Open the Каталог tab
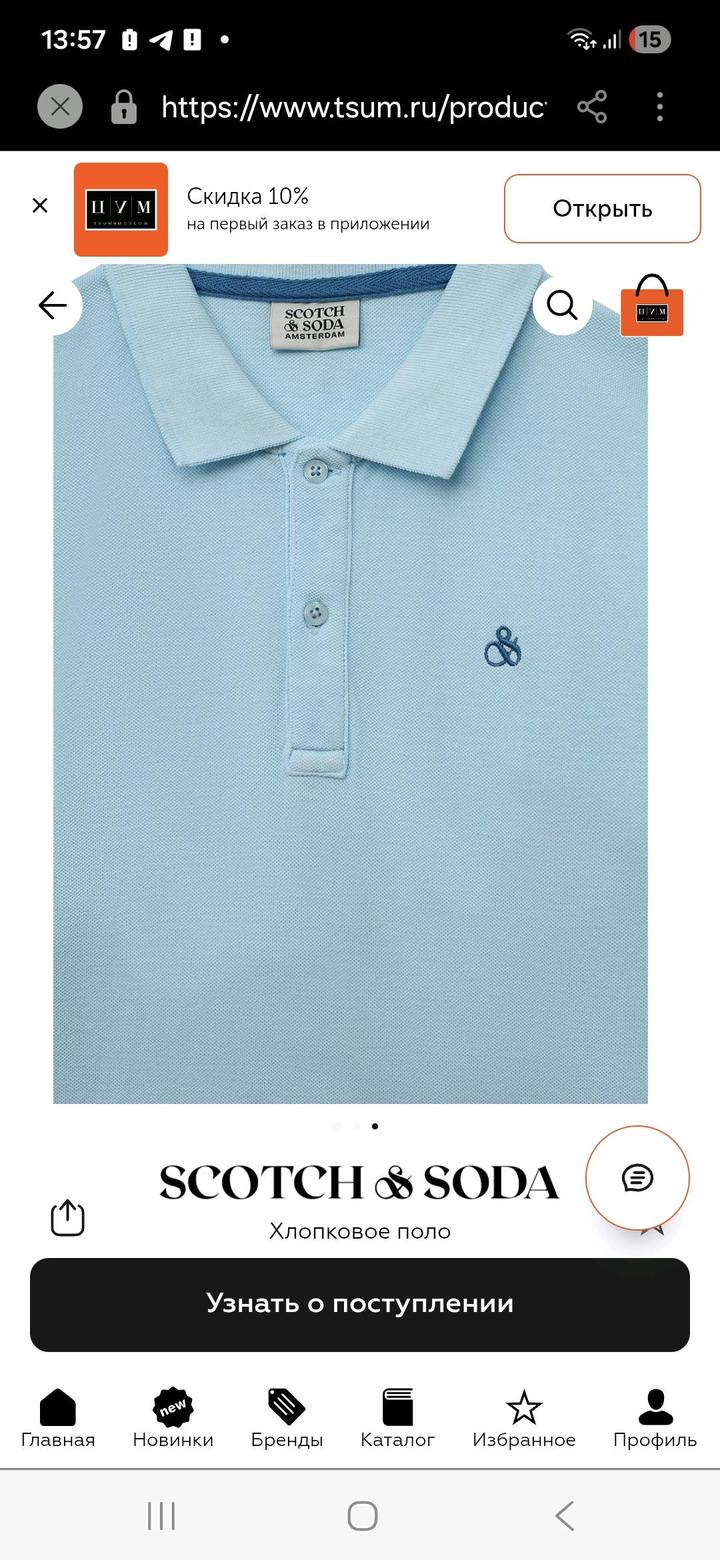This screenshot has width=720, height=1560. 398,1419
